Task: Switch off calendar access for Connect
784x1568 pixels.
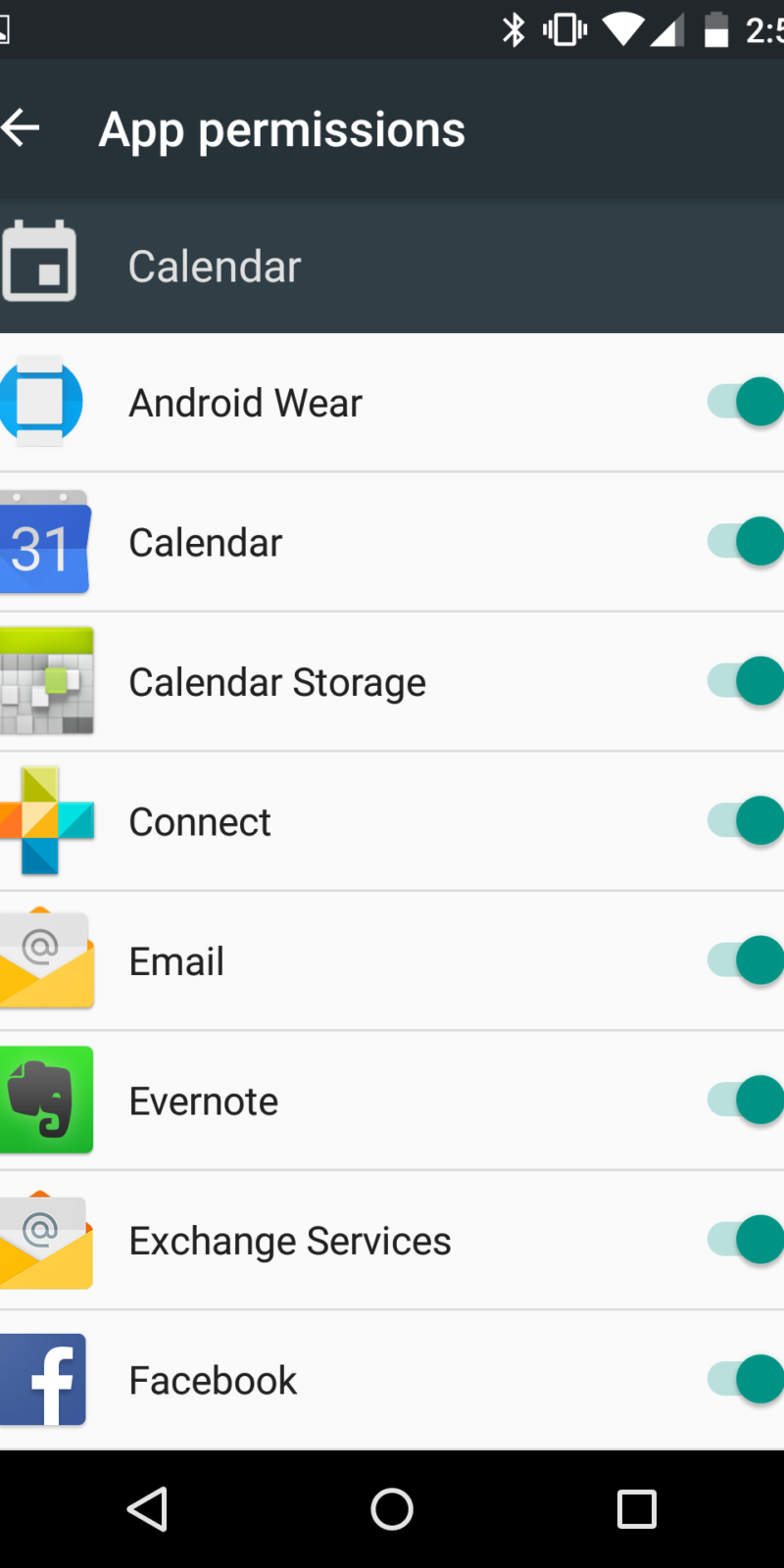Action: click(745, 821)
